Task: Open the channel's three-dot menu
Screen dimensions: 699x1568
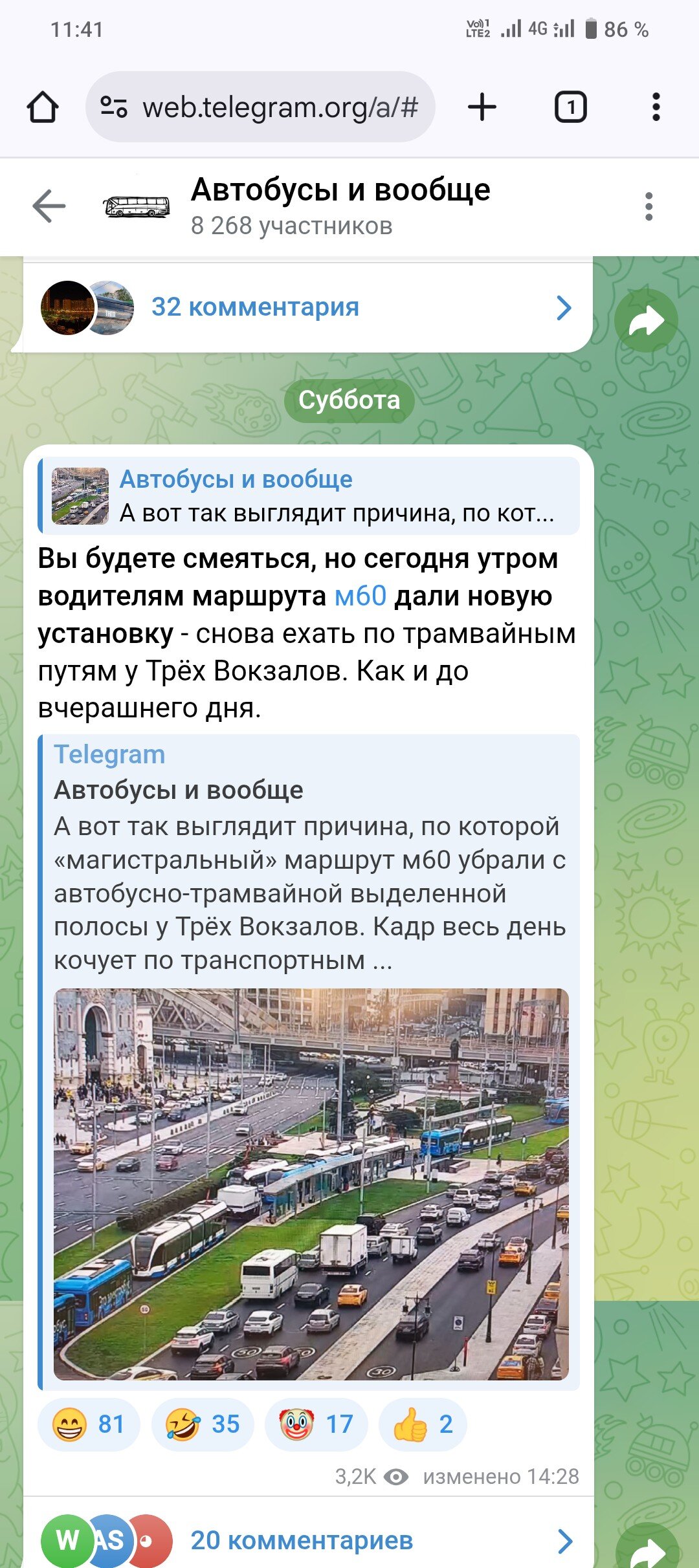Action: tap(649, 206)
